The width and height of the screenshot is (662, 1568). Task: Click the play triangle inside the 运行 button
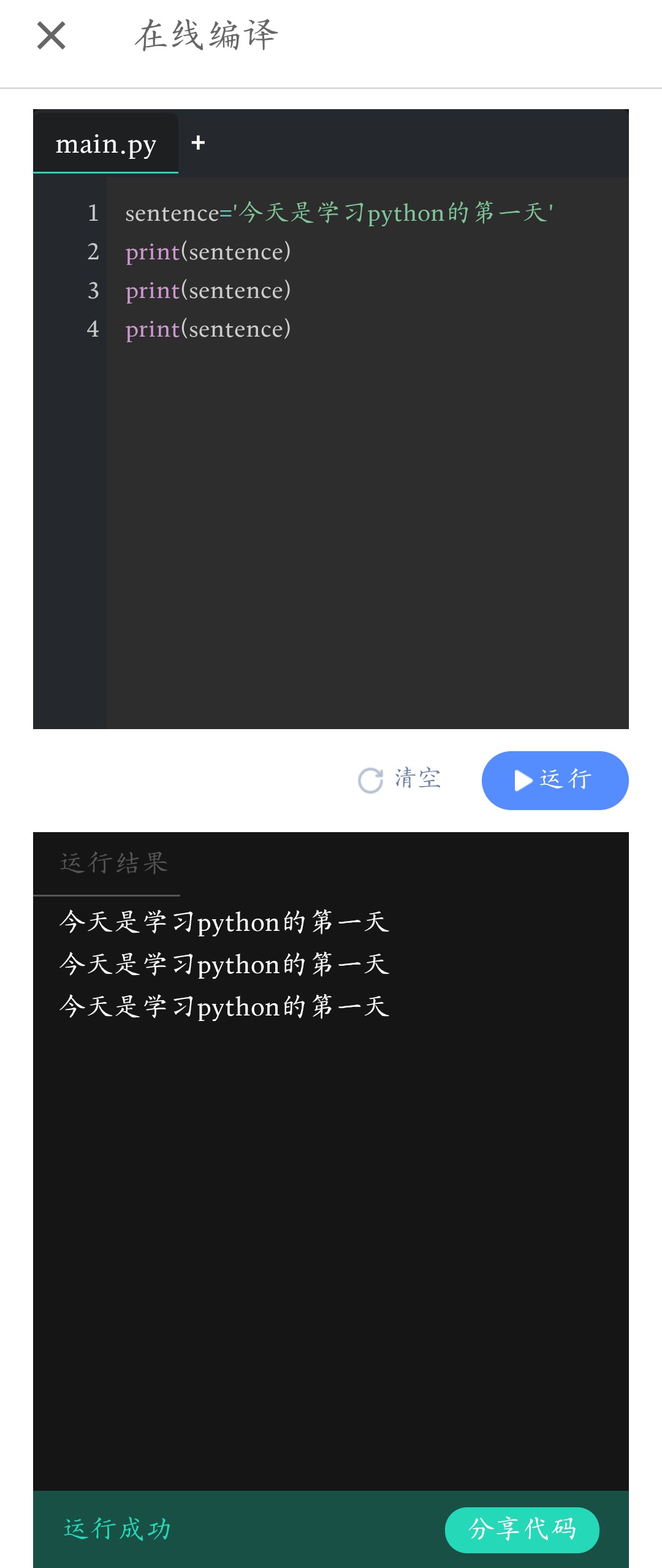pyautogui.click(x=523, y=780)
